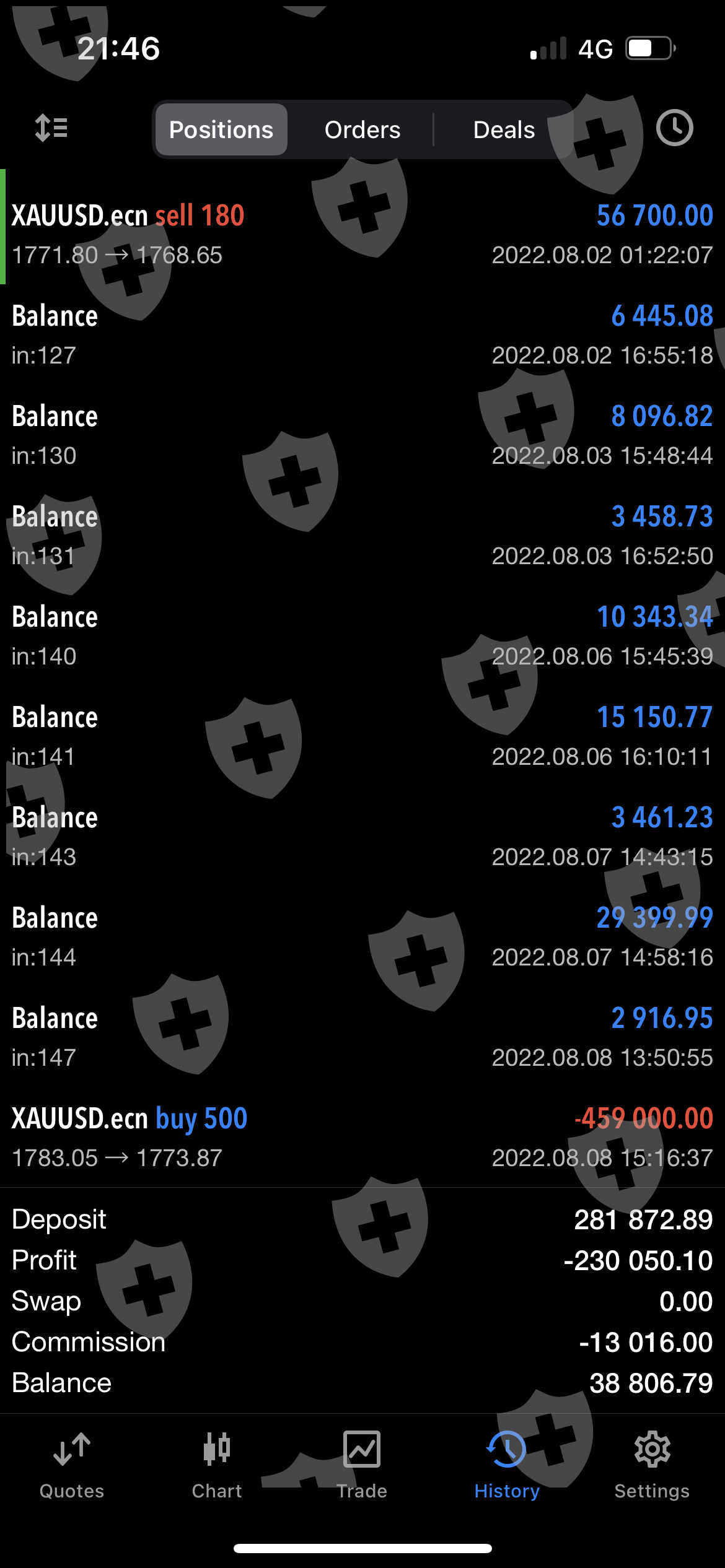Switch to the Deals segment
This screenshot has height=1568, width=725.
[504, 130]
